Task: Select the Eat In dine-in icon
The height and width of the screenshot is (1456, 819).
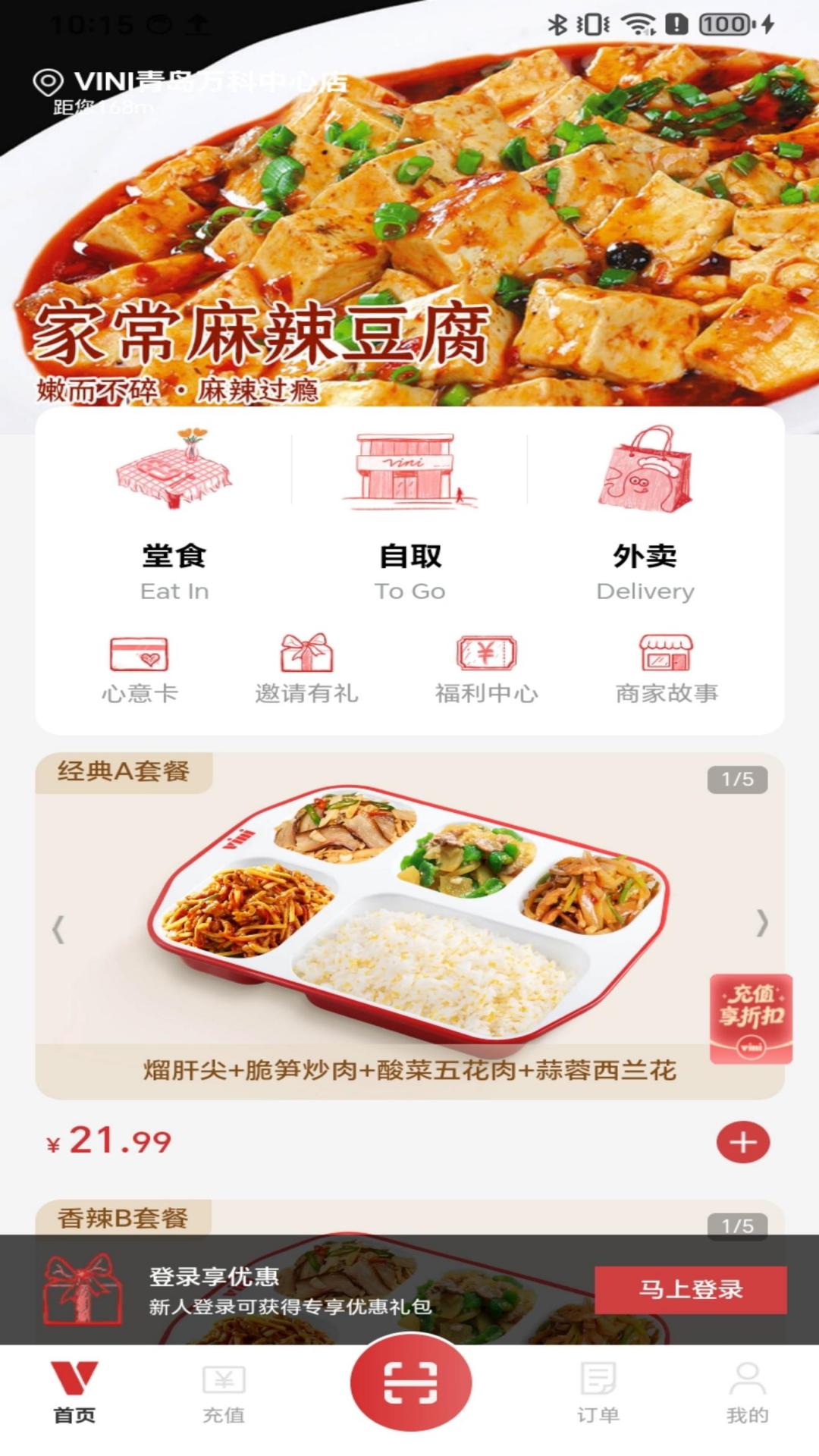Action: 173,468
